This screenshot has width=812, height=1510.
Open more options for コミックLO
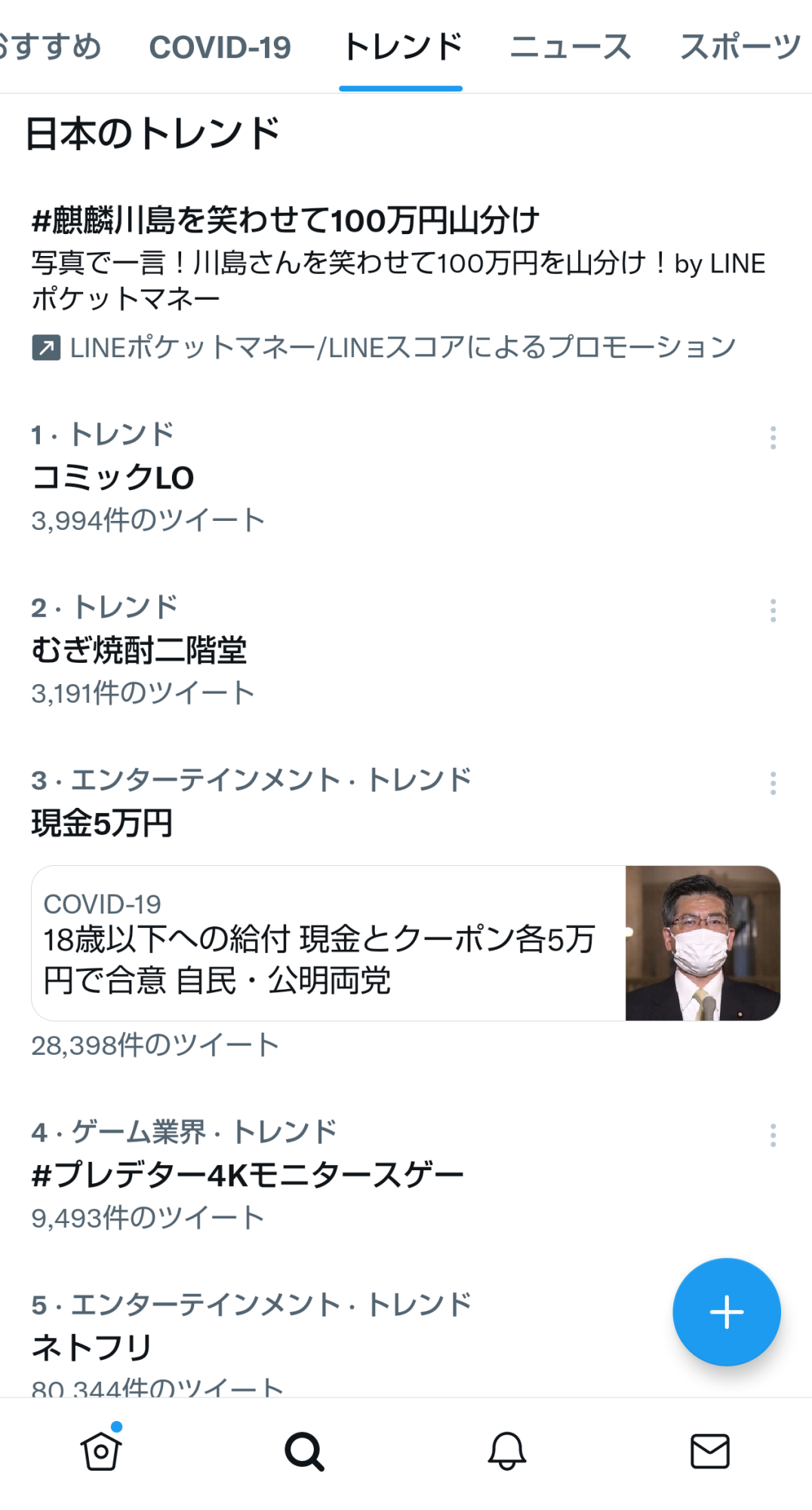tap(773, 438)
